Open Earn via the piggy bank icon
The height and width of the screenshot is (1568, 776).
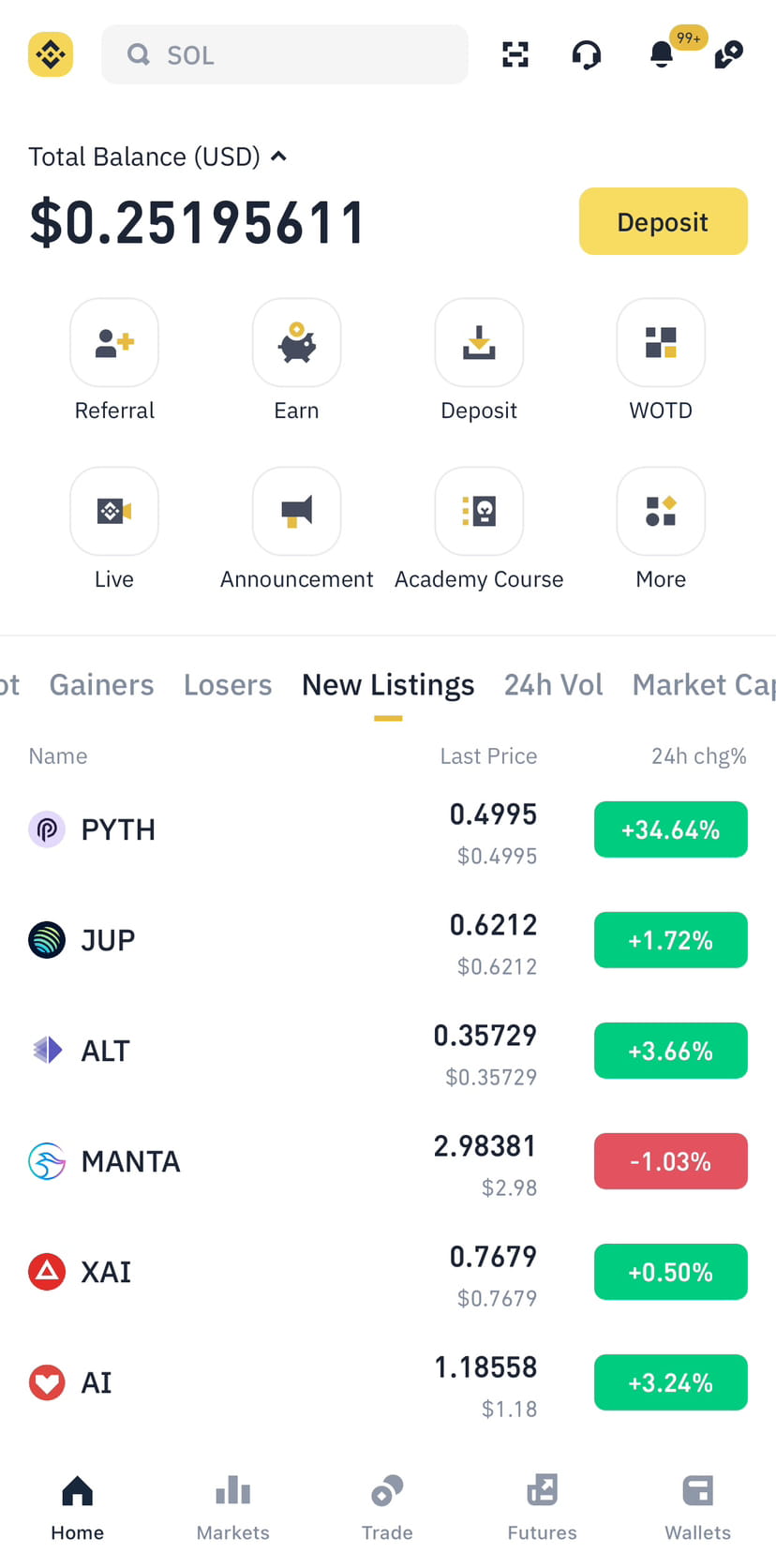tap(296, 343)
